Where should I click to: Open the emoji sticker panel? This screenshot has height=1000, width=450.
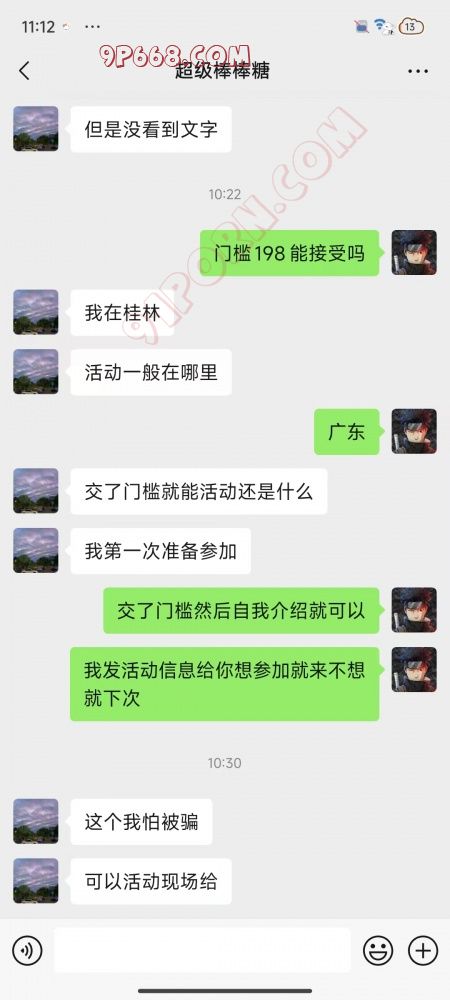[x=378, y=952]
